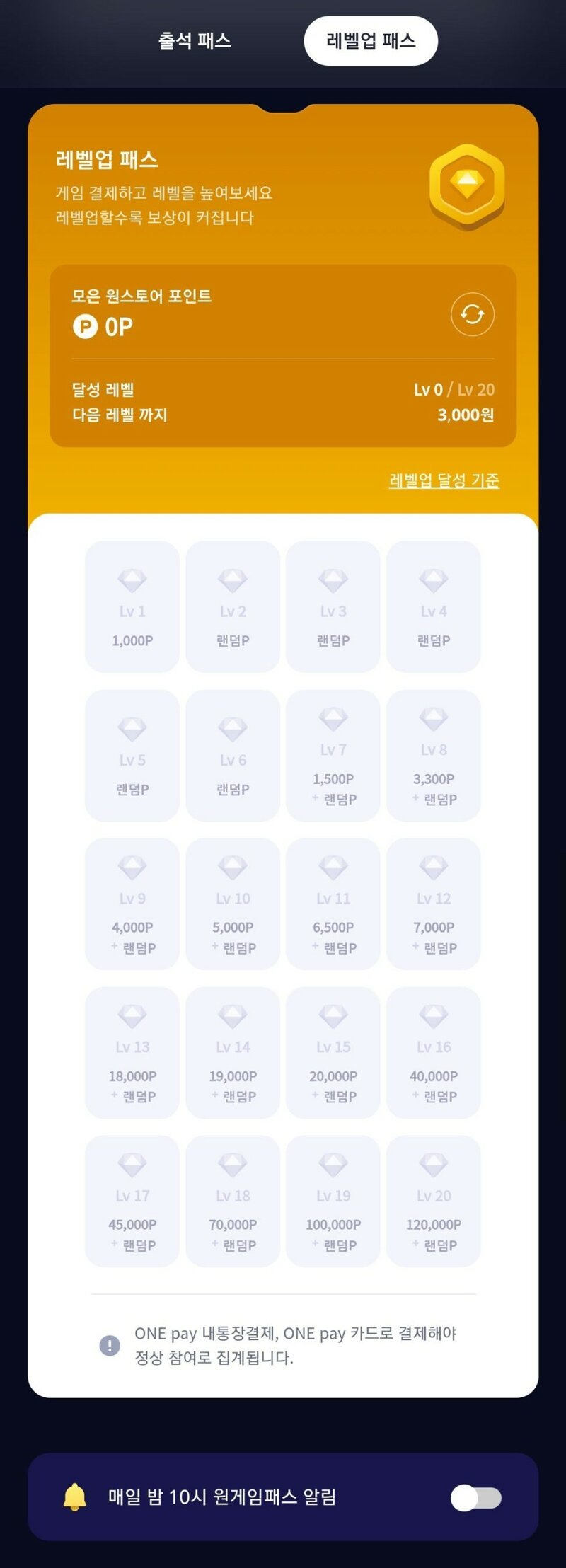566x1568 pixels.
Task: Toggle the 매일 밤 10시 원게임패스 알림 switch
Action: 475,1497
